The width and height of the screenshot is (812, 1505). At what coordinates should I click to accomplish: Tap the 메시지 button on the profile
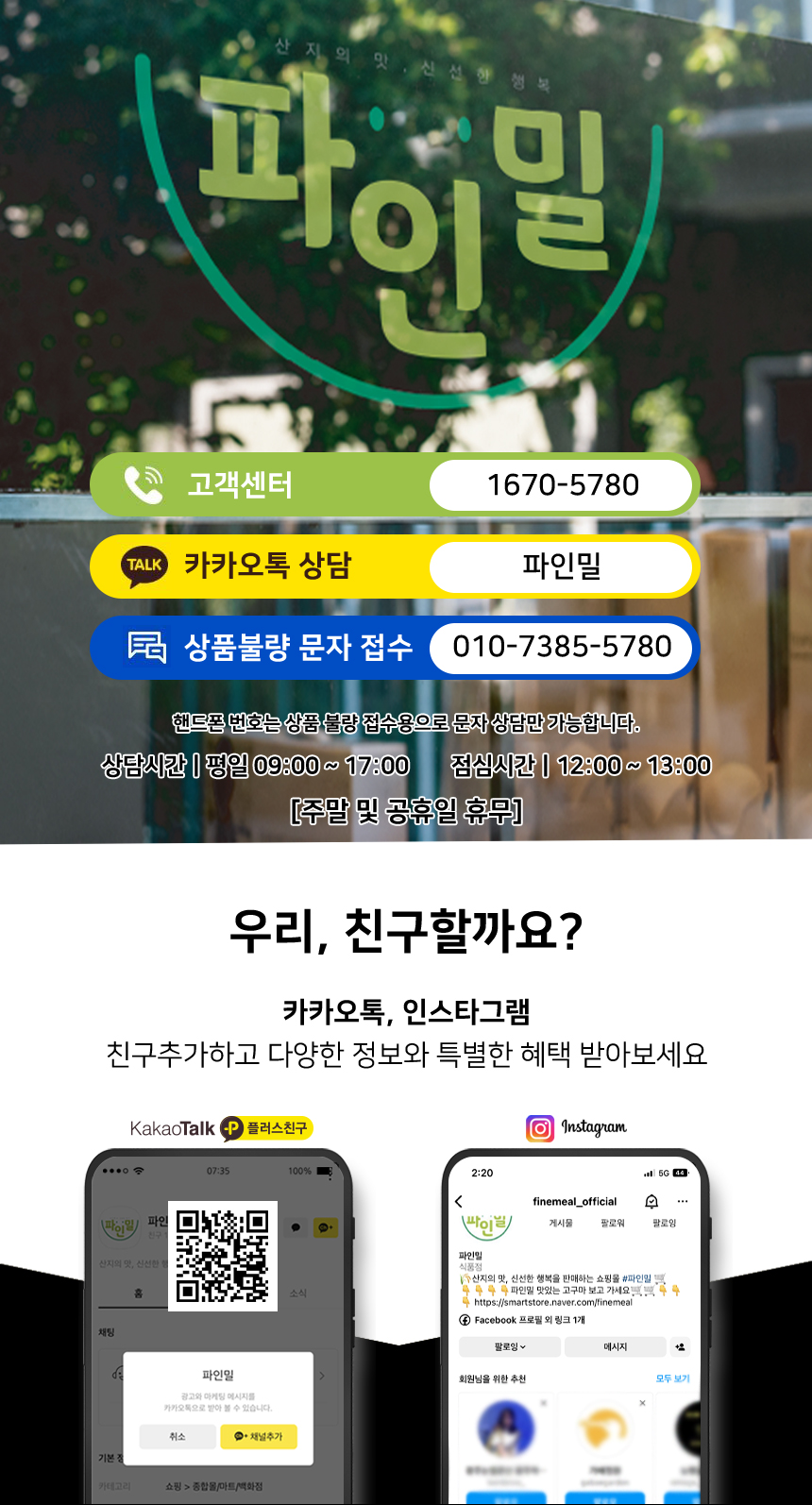616,1346
